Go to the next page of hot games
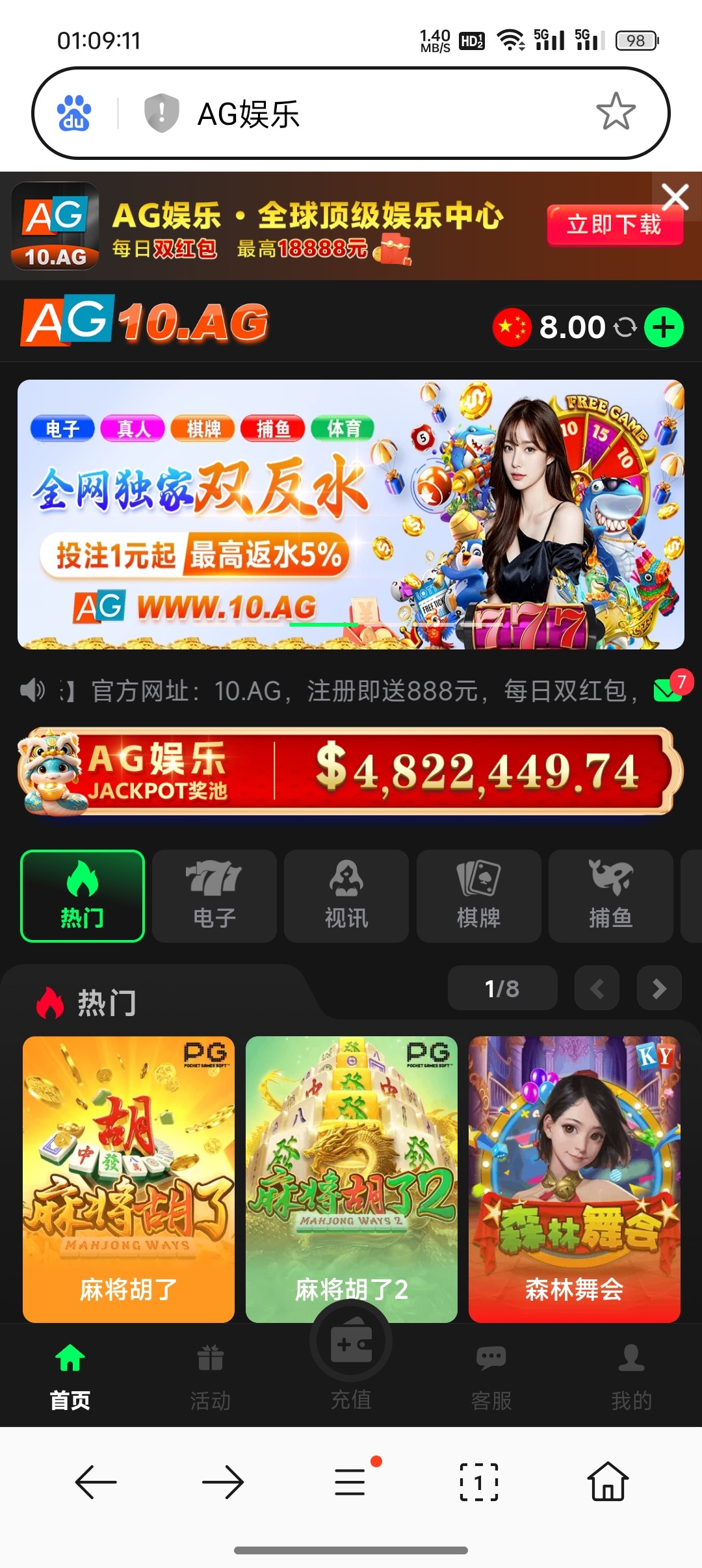The width and height of the screenshot is (702, 1568). (659, 988)
